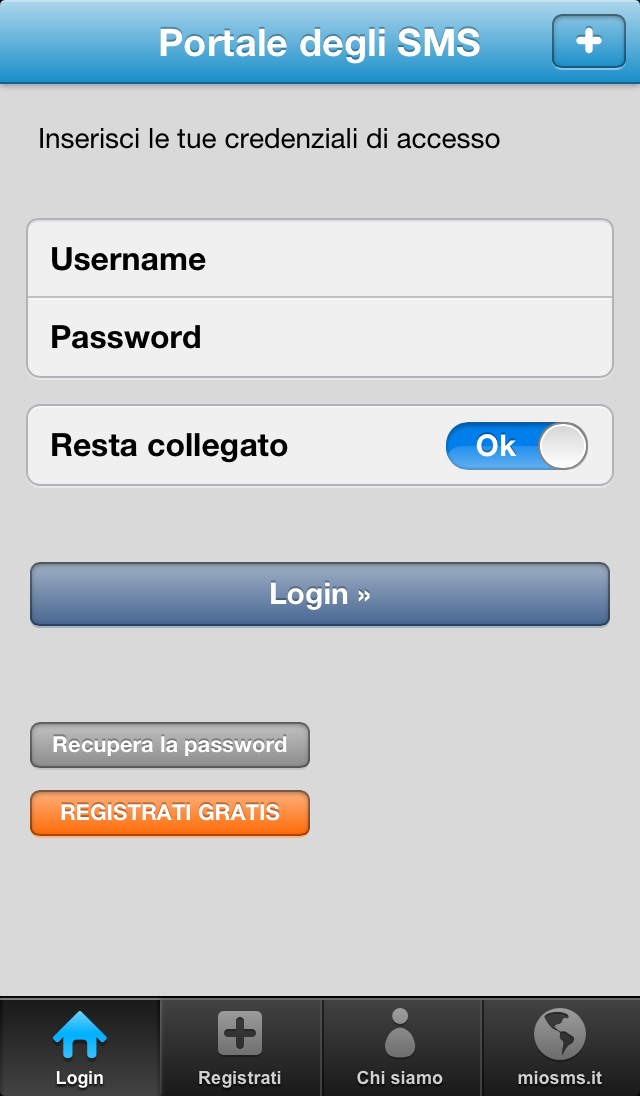Screen dimensions: 640x1096
Task: Switch to the Login tab
Action: pos(80,1047)
